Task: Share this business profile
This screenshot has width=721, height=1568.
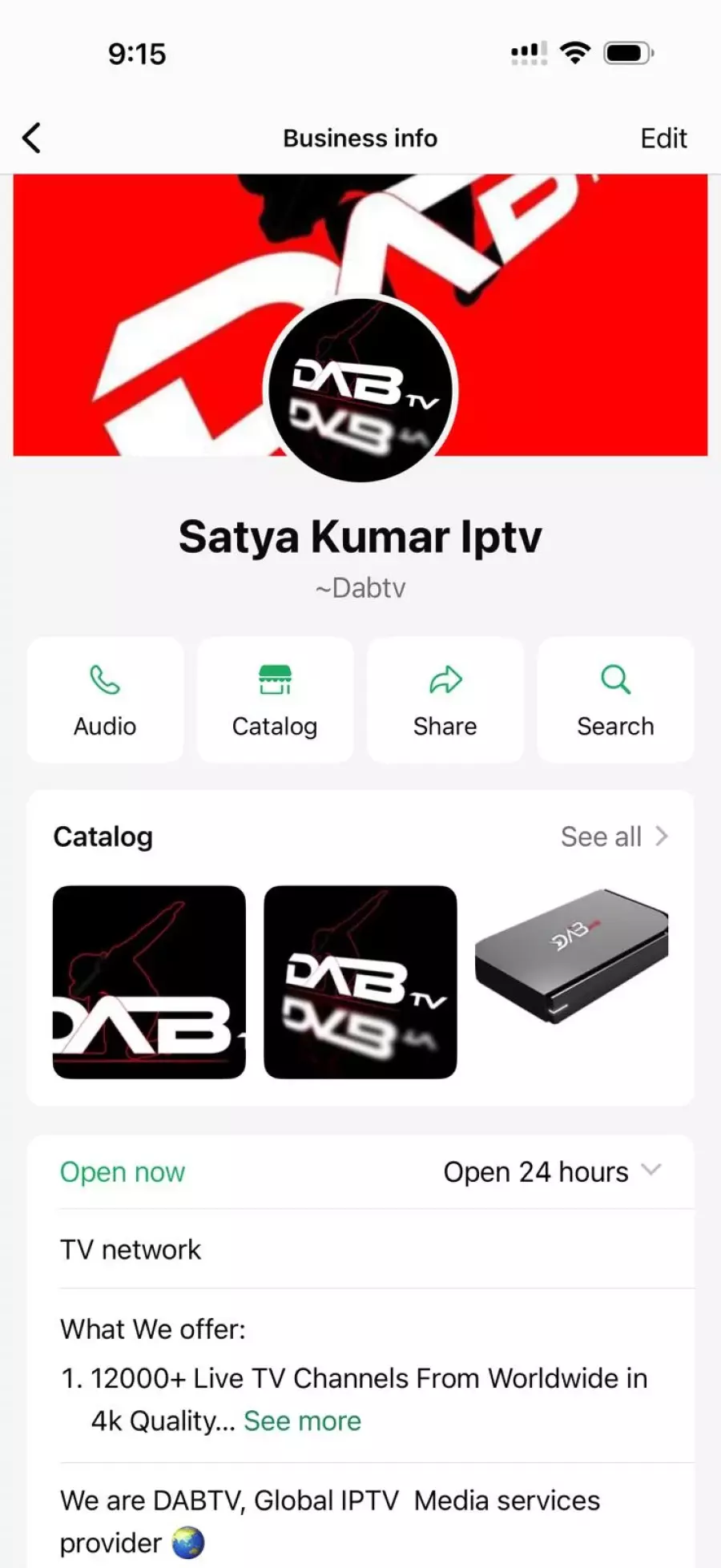Action: [445, 699]
